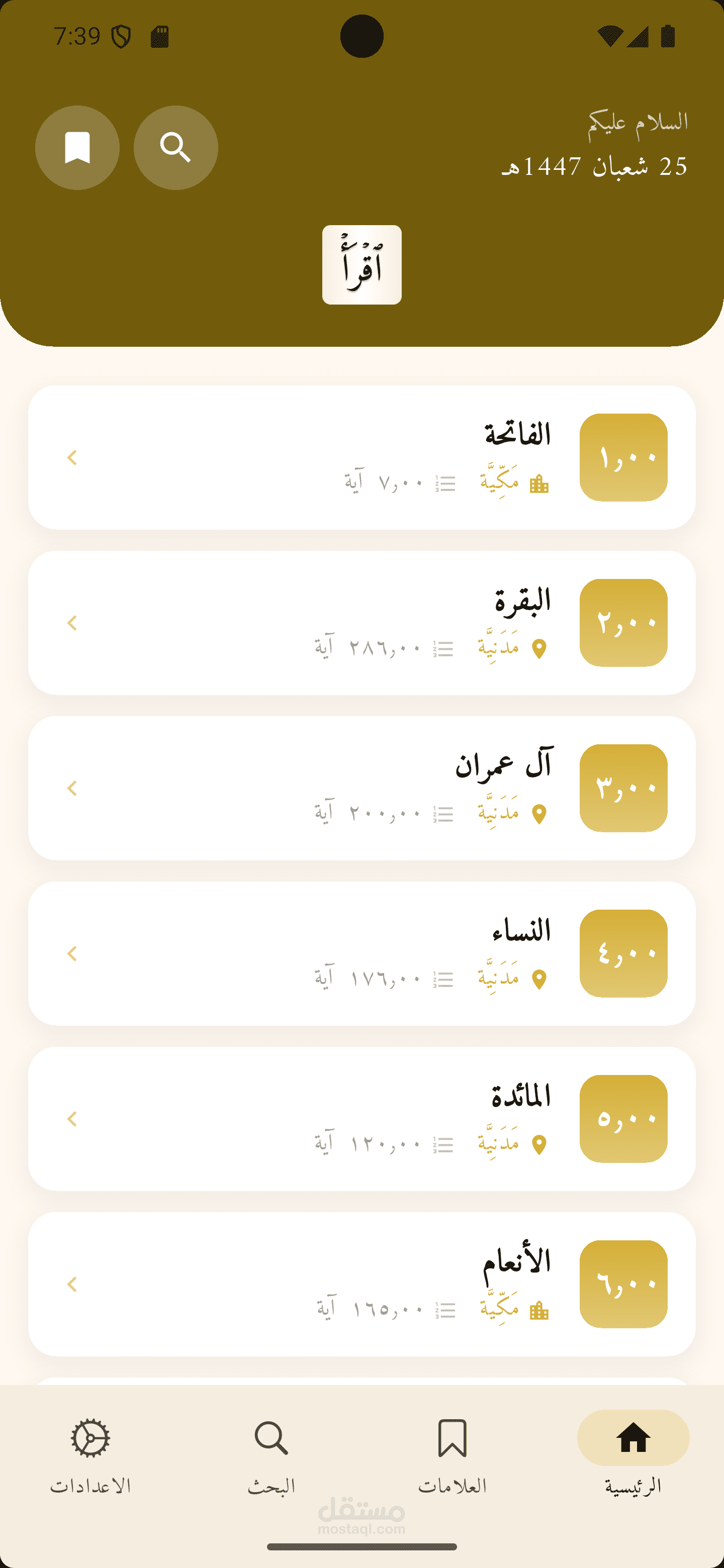The width and height of the screenshot is (724, 1568).
Task: Open surah المائدة
Action: (361, 1119)
